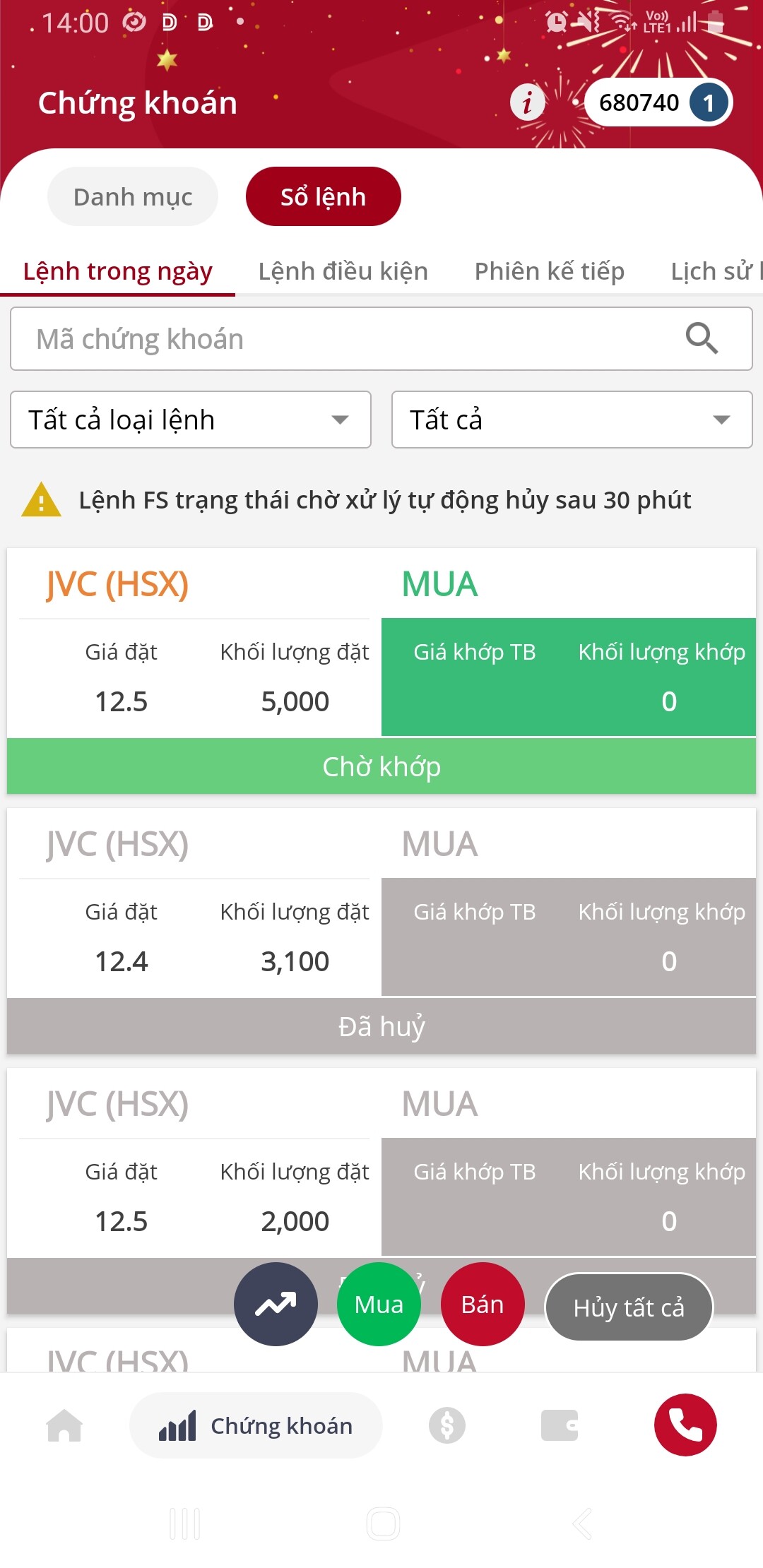Switch to Danh mục section

click(133, 196)
